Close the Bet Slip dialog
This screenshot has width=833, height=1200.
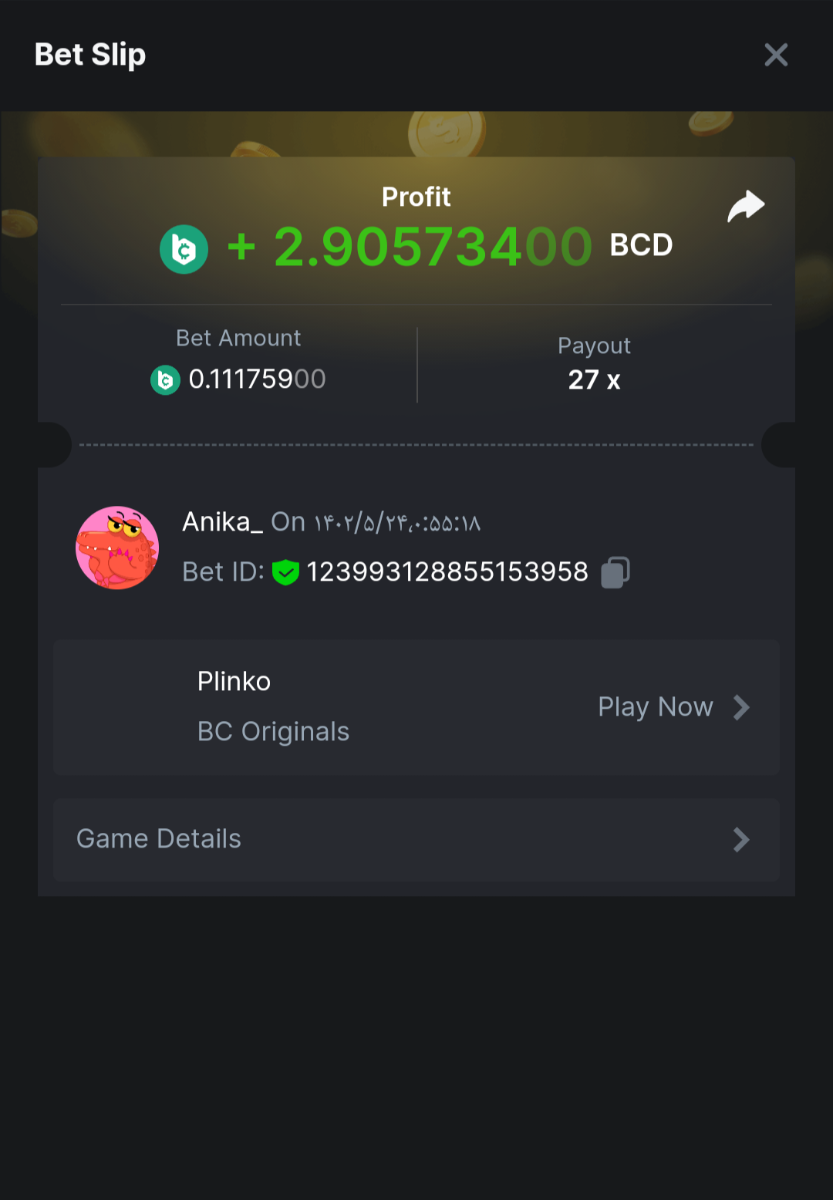coord(776,55)
